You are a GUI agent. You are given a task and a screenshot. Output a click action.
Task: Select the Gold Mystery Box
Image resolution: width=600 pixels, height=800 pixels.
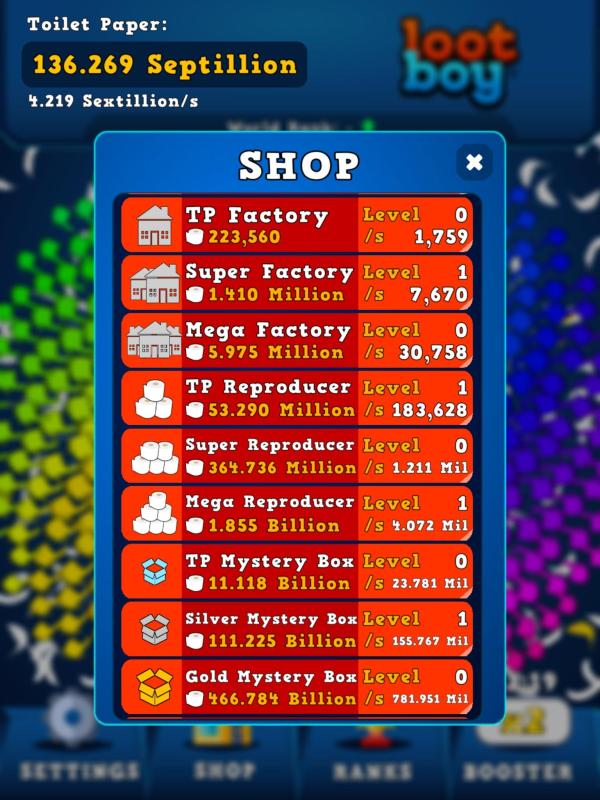297,686
